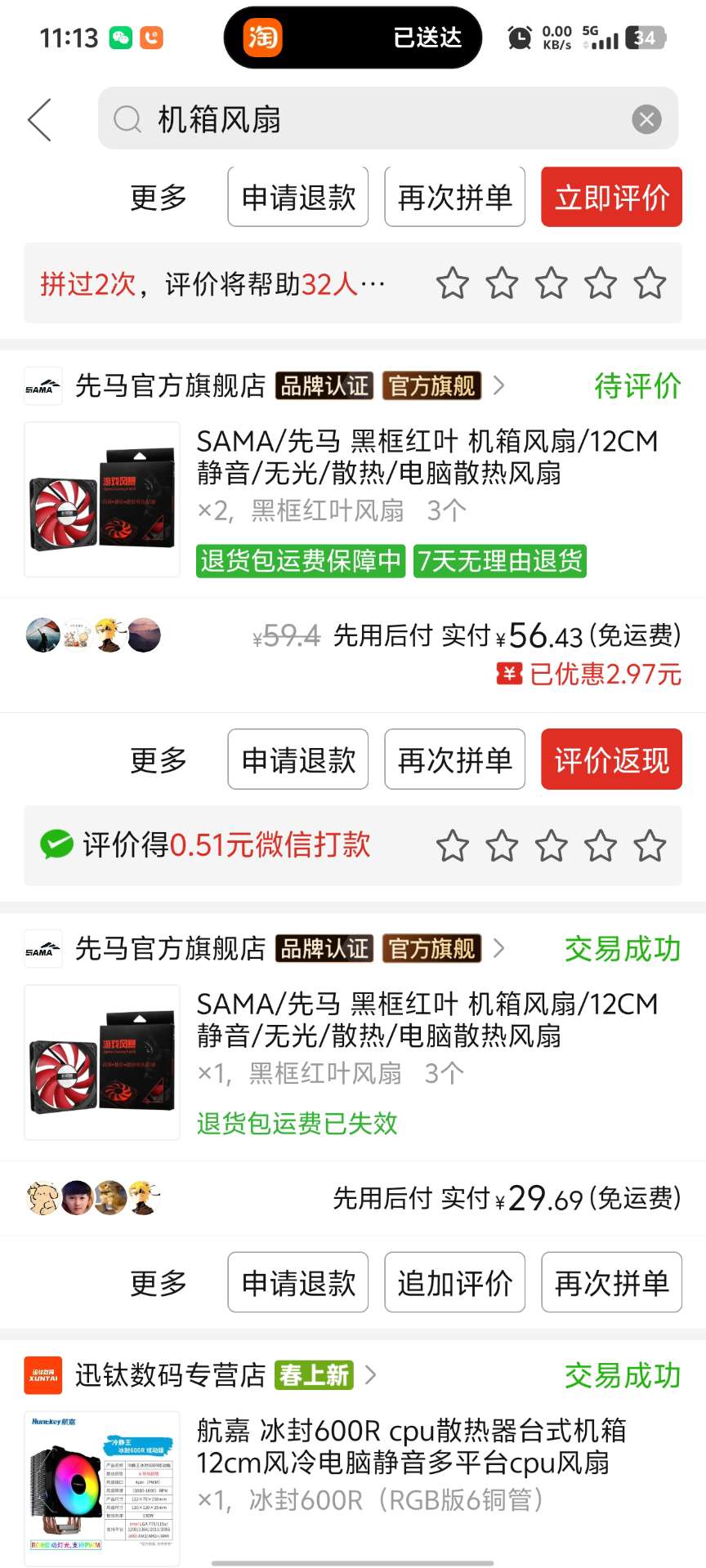The width and height of the screenshot is (706, 1568).
Task: Tap 更多 for the ¥56.43 order
Action: click(159, 759)
